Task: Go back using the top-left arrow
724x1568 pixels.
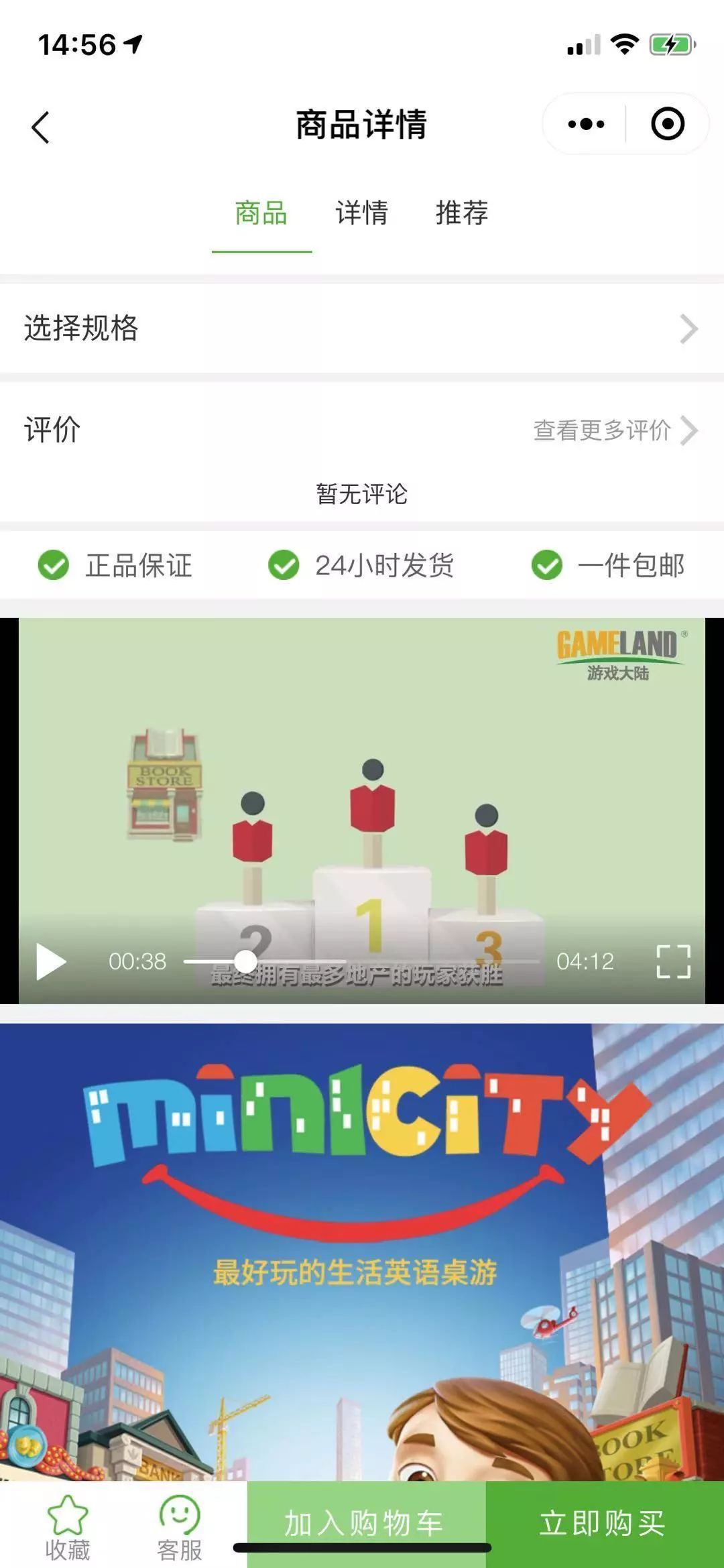Action: 41,127
